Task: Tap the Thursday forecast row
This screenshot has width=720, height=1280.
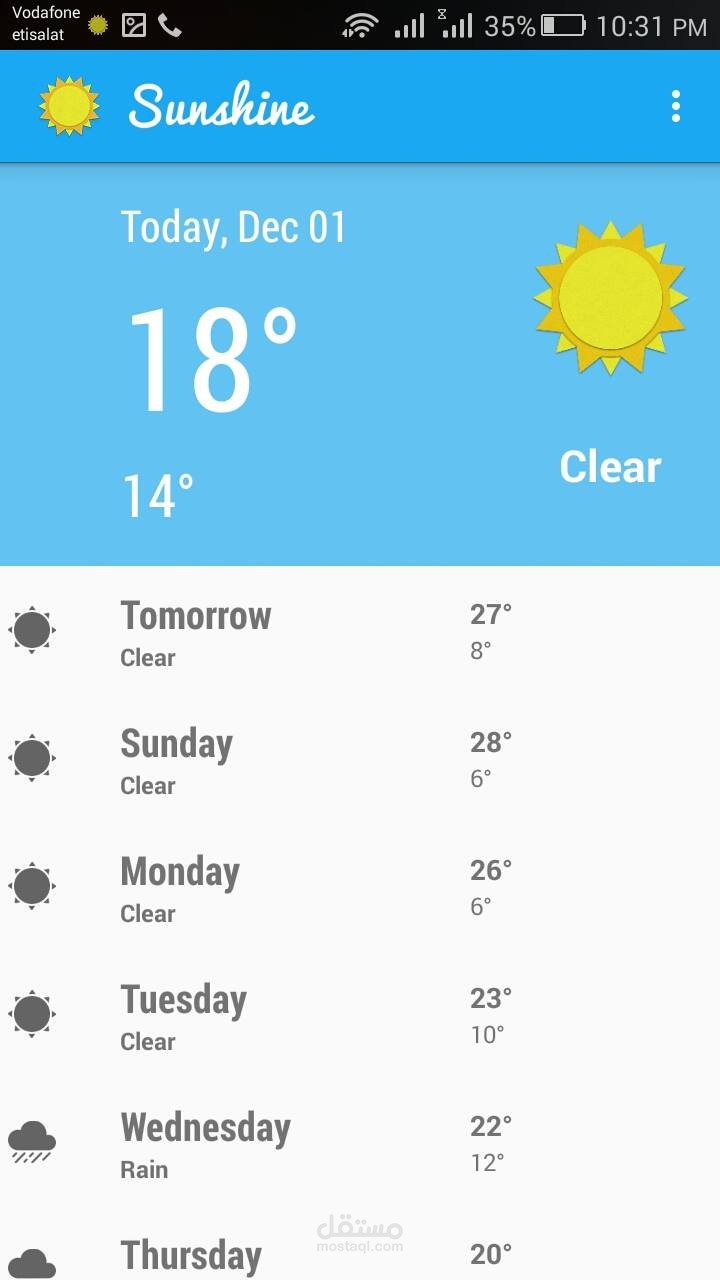Action: 360,1255
